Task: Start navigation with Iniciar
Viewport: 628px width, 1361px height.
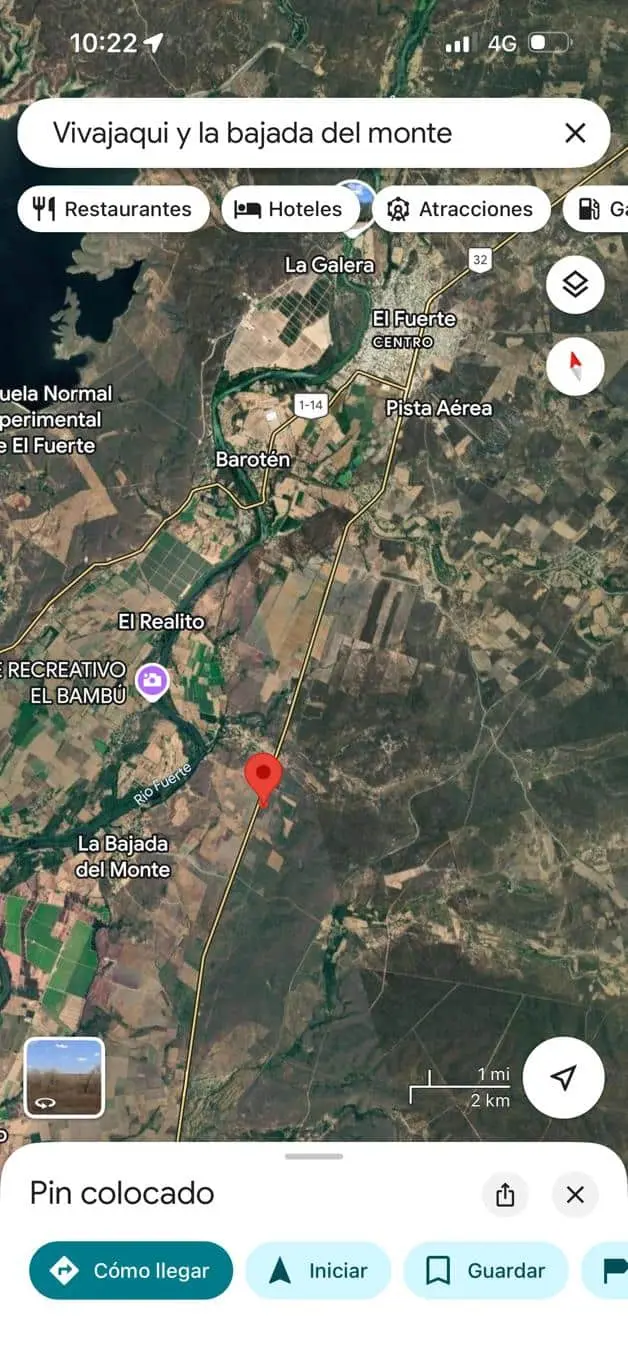Action: pos(318,1270)
